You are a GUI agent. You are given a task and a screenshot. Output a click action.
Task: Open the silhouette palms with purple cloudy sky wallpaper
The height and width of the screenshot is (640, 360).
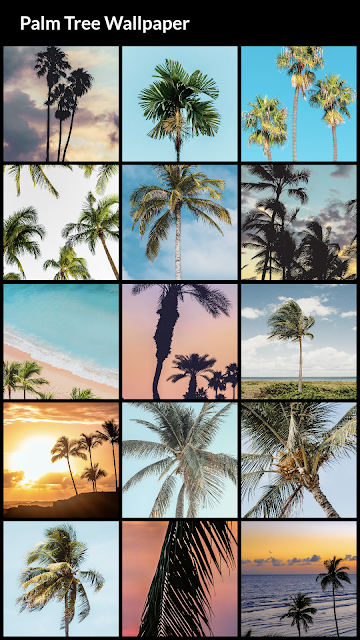coord(61,104)
